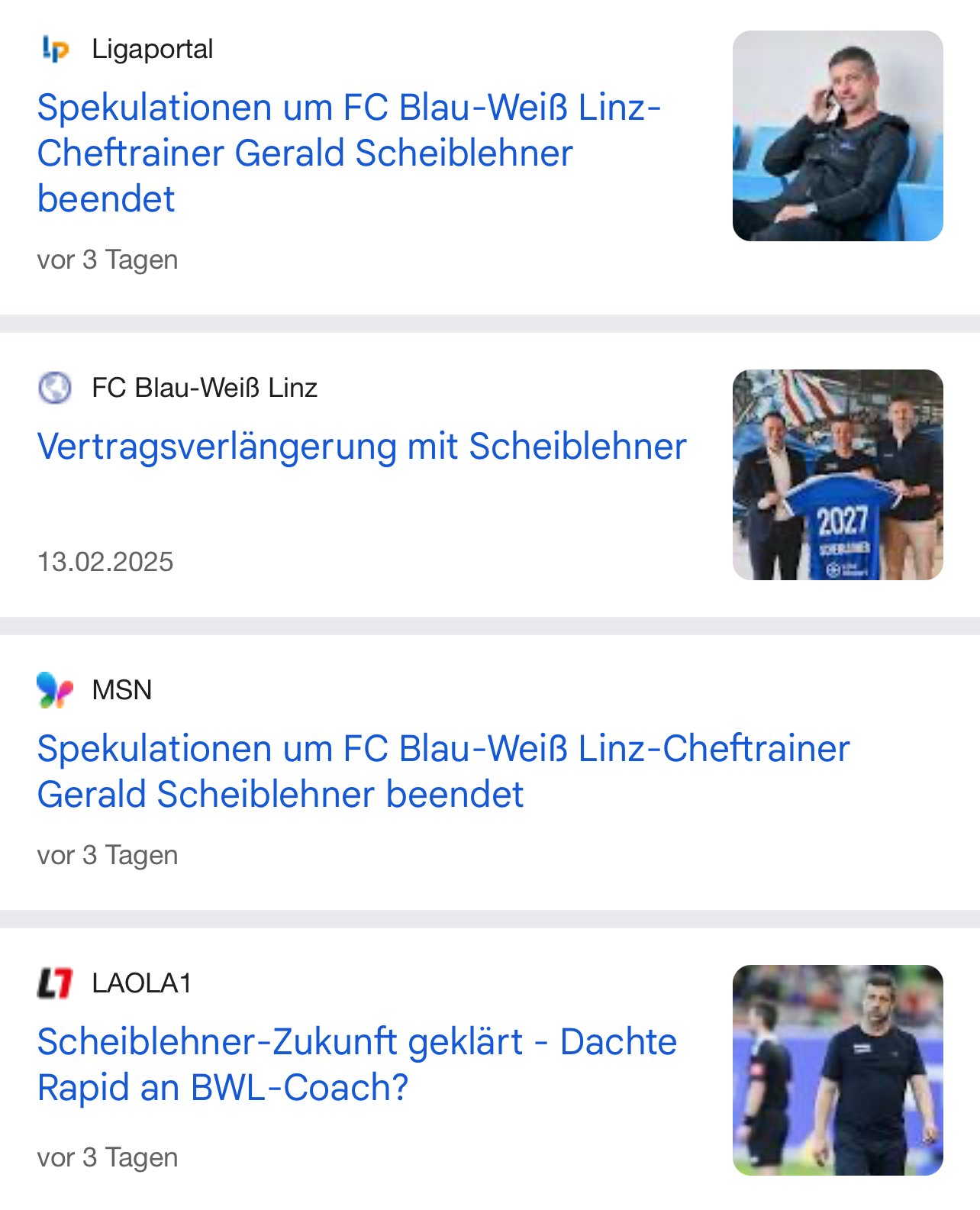Open LAOLA1's Scheiblehner-Zukunft geklärt article
This screenshot has height=1210, width=980.
tap(356, 1064)
